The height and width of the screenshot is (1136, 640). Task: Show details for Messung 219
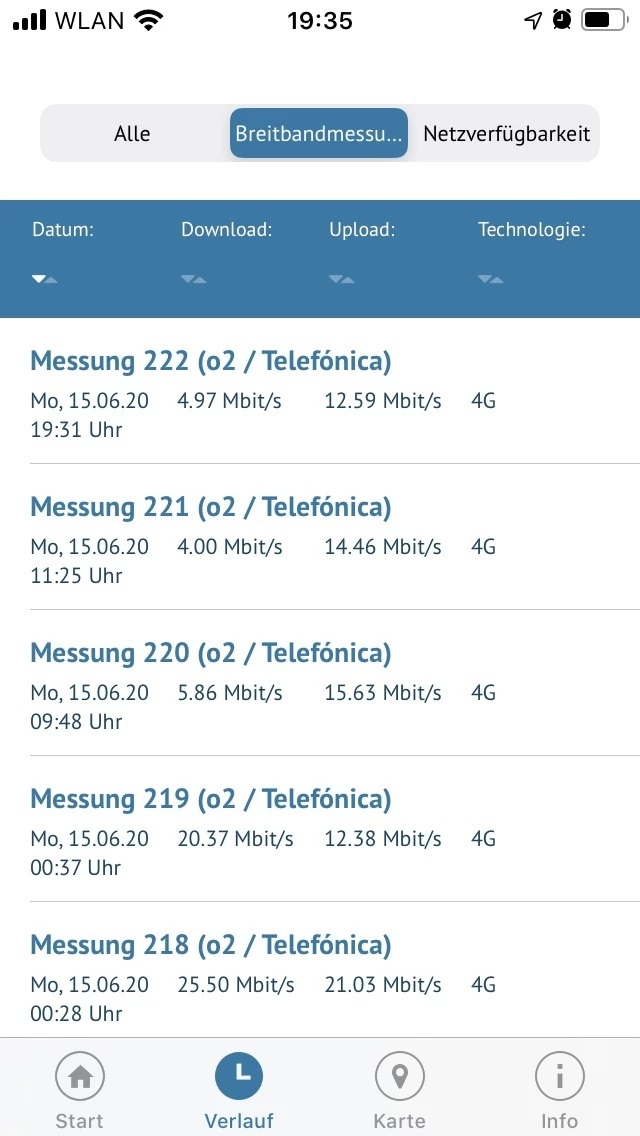tap(320, 831)
